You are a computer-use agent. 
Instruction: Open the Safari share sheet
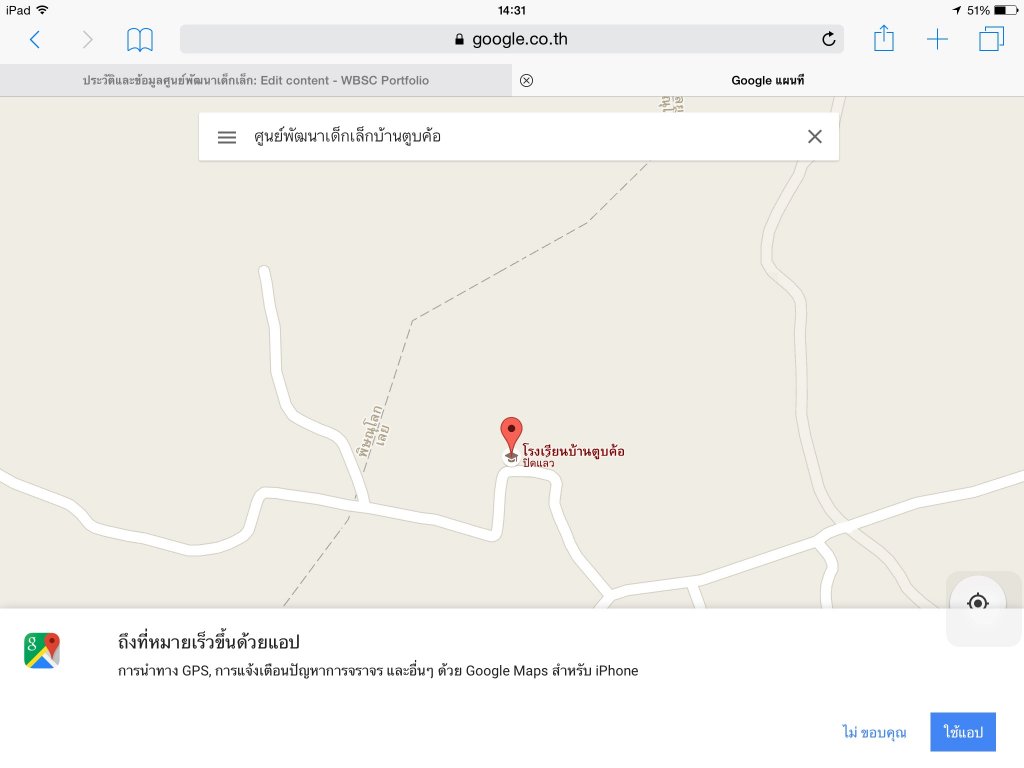click(883, 39)
